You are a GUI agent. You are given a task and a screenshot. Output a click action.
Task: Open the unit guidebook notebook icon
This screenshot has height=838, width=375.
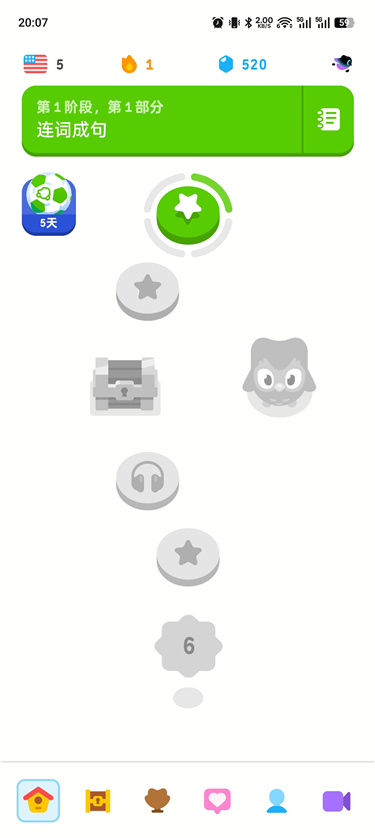tap(328, 120)
